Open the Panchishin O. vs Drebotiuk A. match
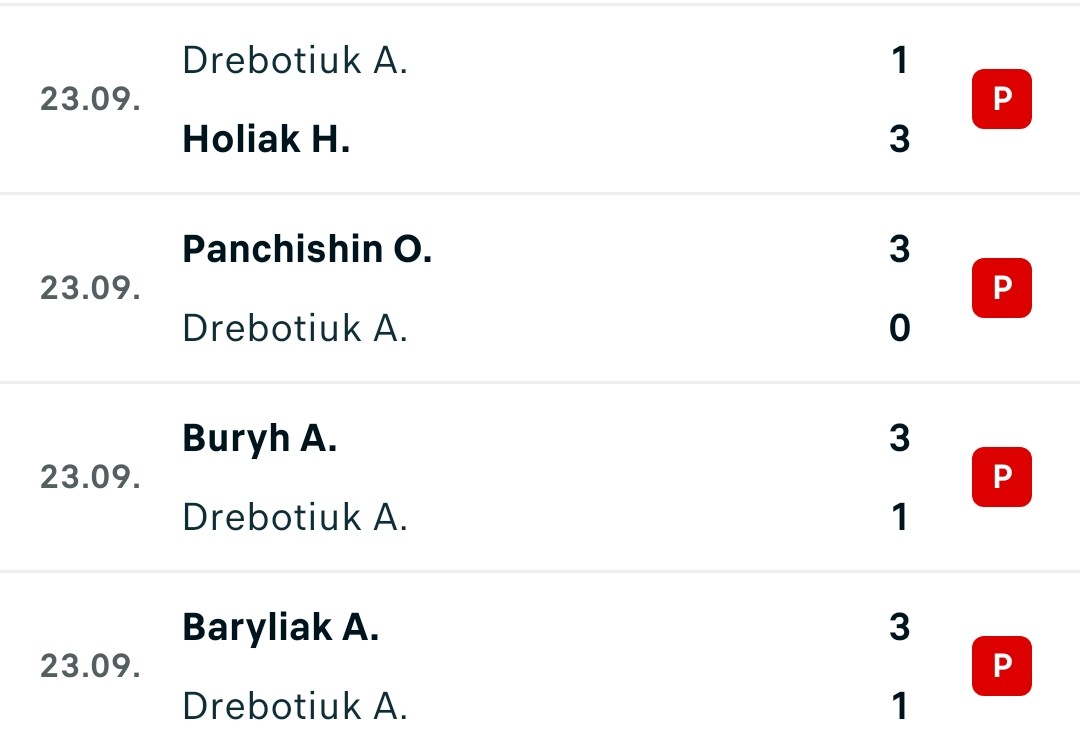Screen dimensions: 1080x752 pos(540,288)
